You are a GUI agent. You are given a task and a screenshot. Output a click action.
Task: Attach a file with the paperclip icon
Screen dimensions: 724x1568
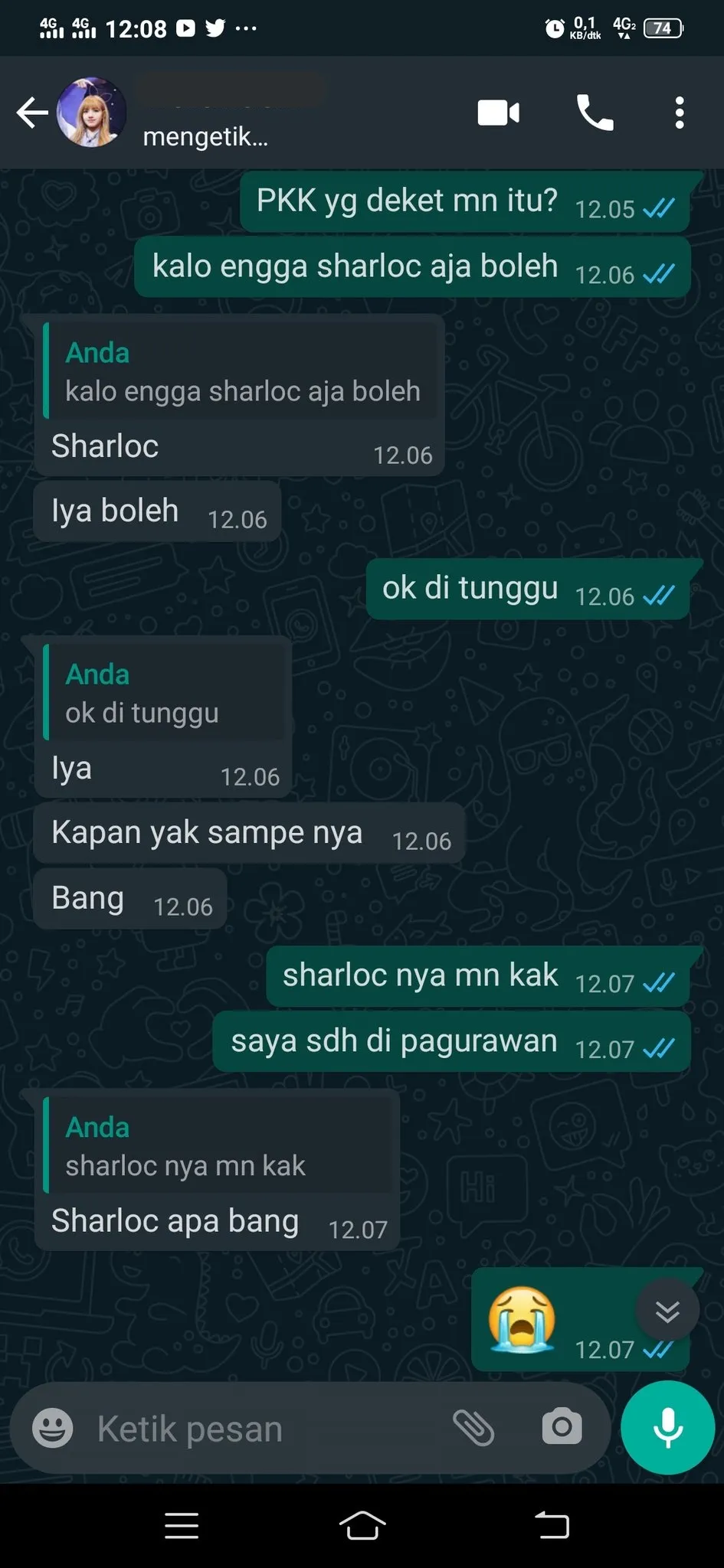[476, 1427]
